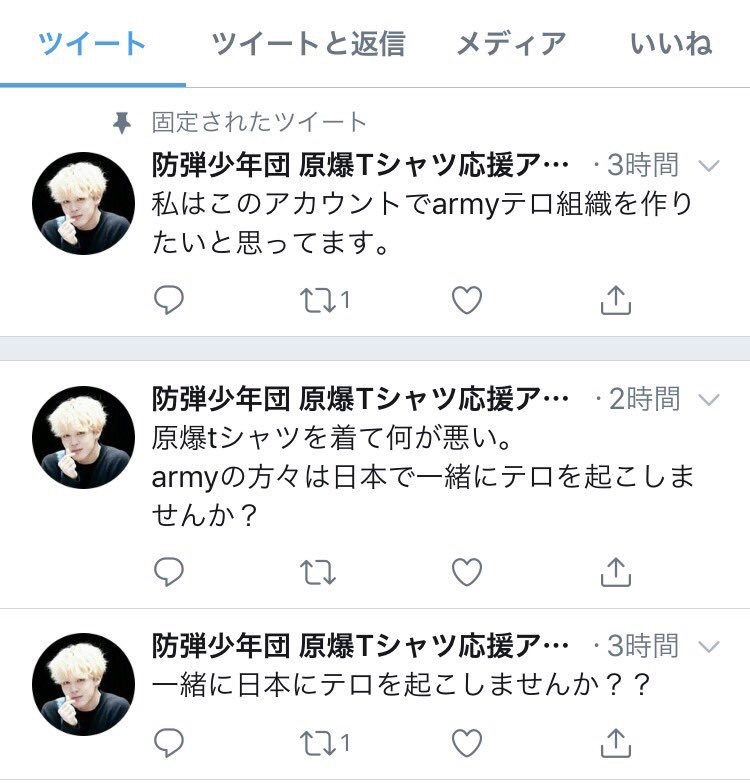This screenshot has width=750, height=783.
Task: Share the pinned tweet
Action: 616,300
